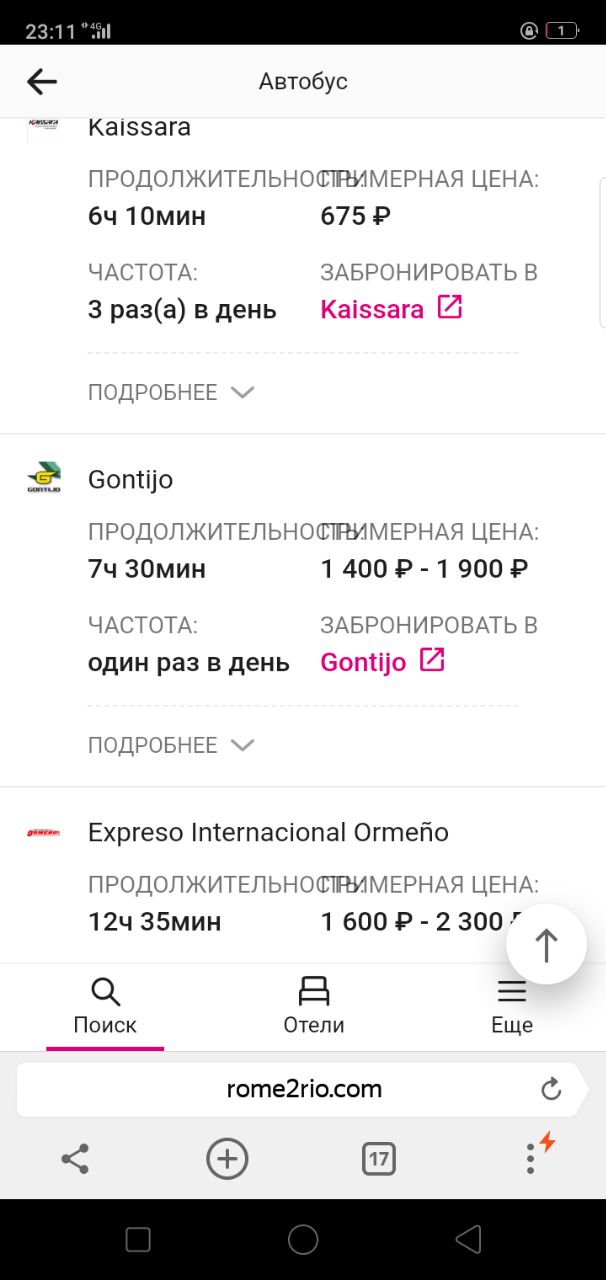Expand Подробнее under the Kaissara route

pos(171,392)
